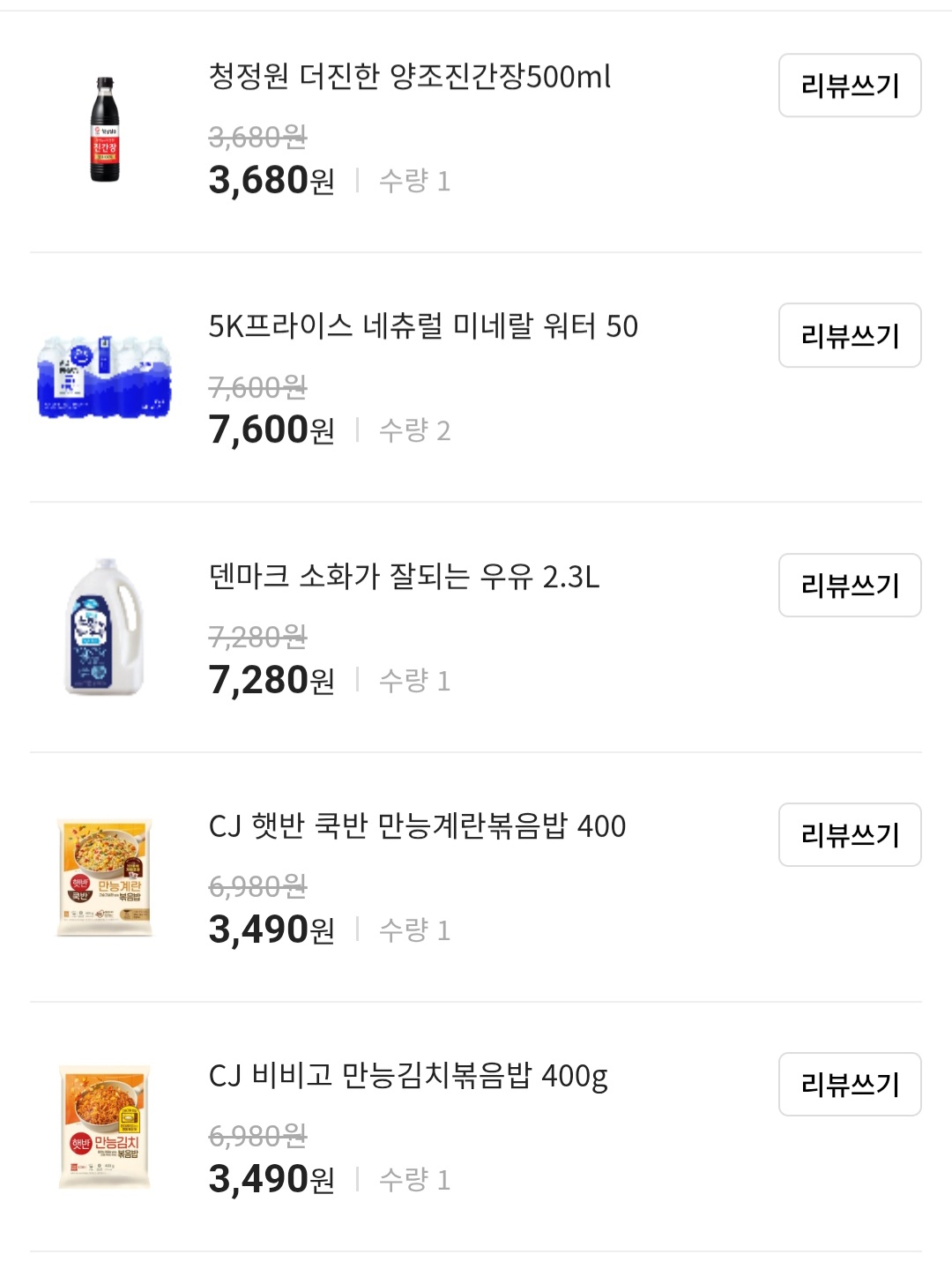
Task: Click 리뷰쓰기 button for 덴마크 milk
Action: pos(849,585)
